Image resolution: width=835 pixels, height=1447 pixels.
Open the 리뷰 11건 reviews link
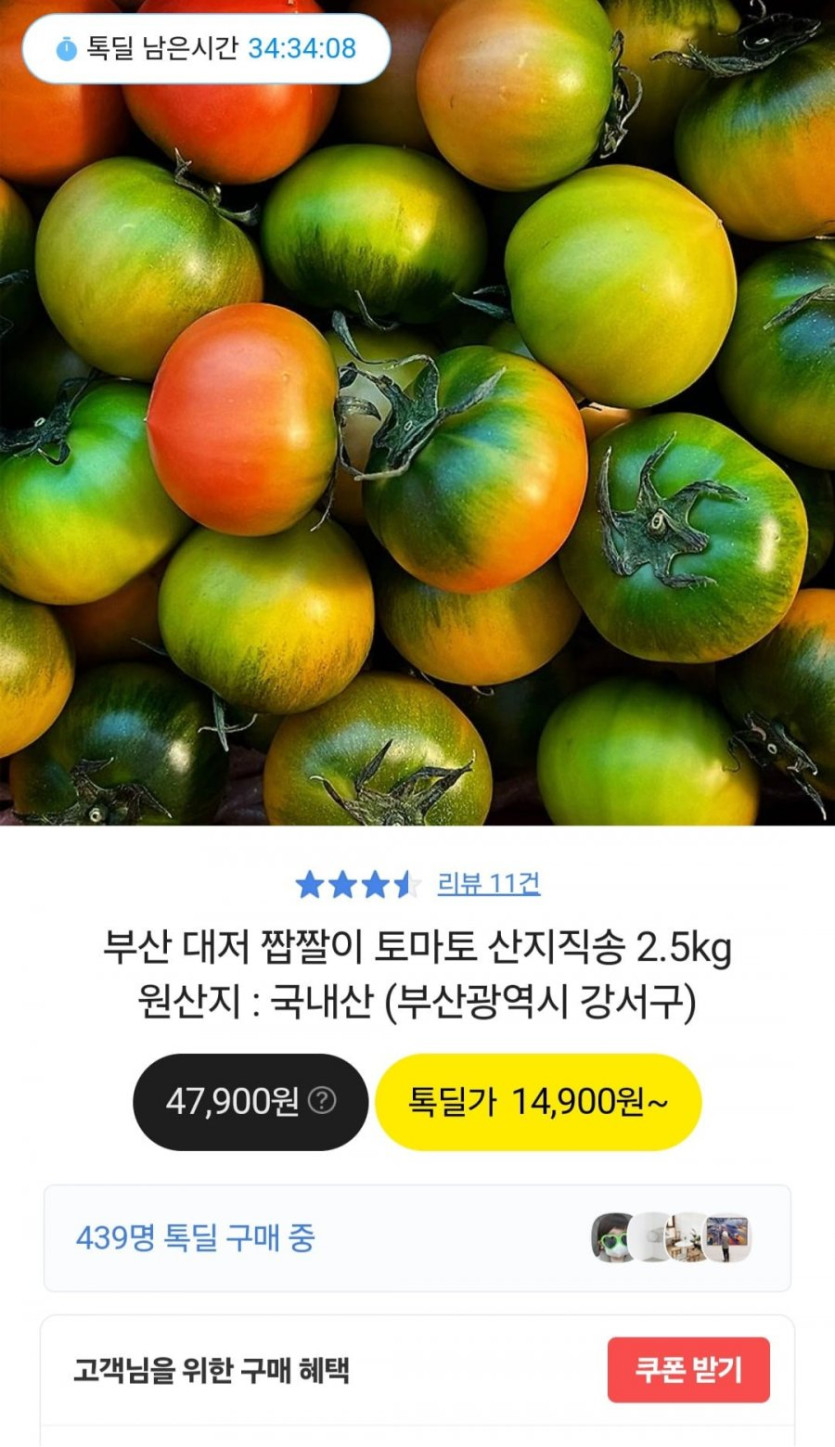tap(489, 884)
